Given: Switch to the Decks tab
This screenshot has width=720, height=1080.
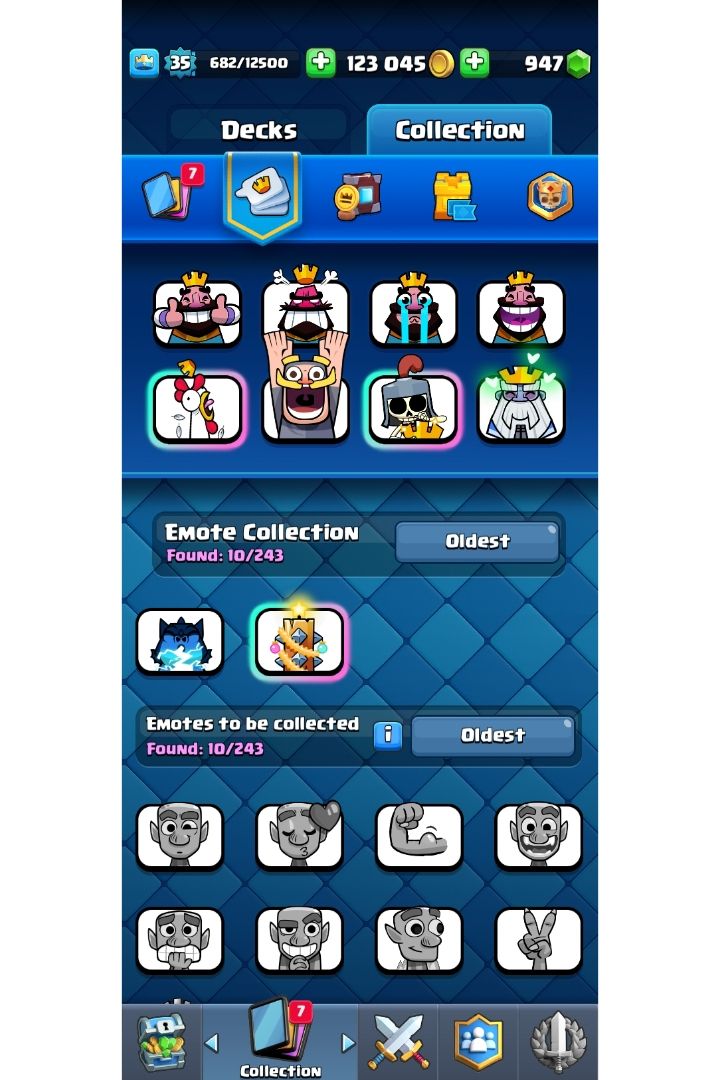Looking at the screenshot, I should tap(259, 130).
